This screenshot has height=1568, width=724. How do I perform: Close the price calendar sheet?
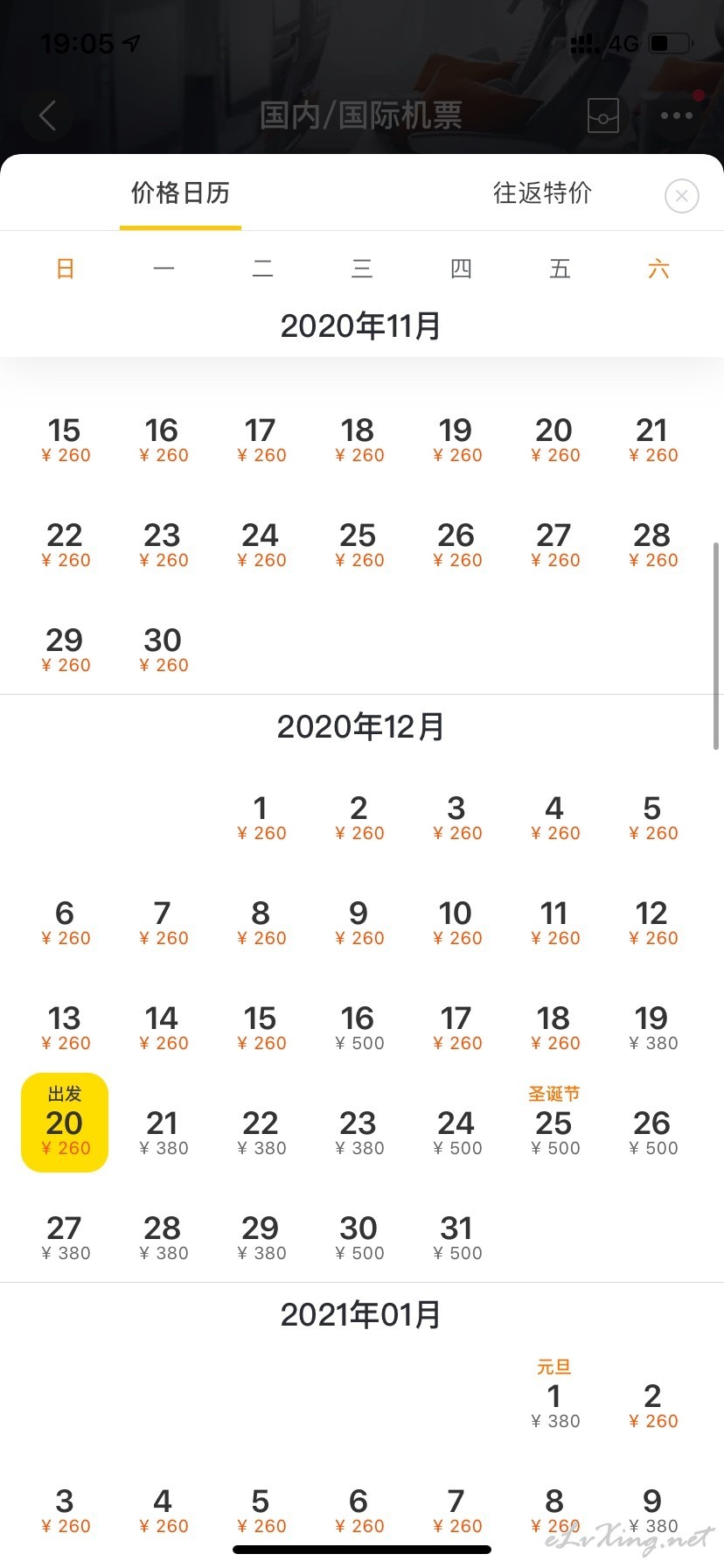click(682, 195)
